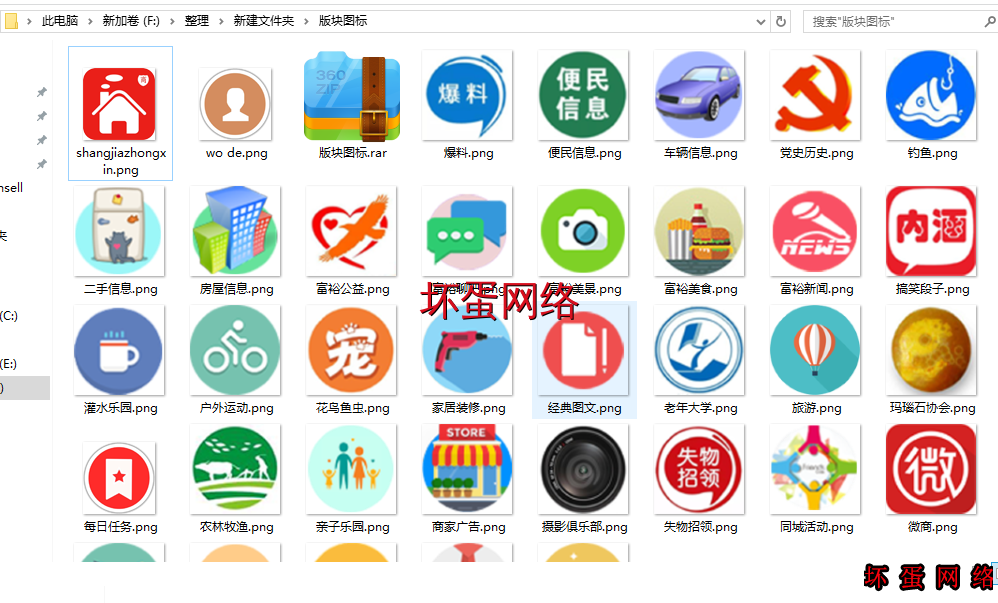Image resolution: width=998 pixels, height=603 pixels.
Task: Select the 房屋信息.png file
Action: pyautogui.click(x=235, y=232)
